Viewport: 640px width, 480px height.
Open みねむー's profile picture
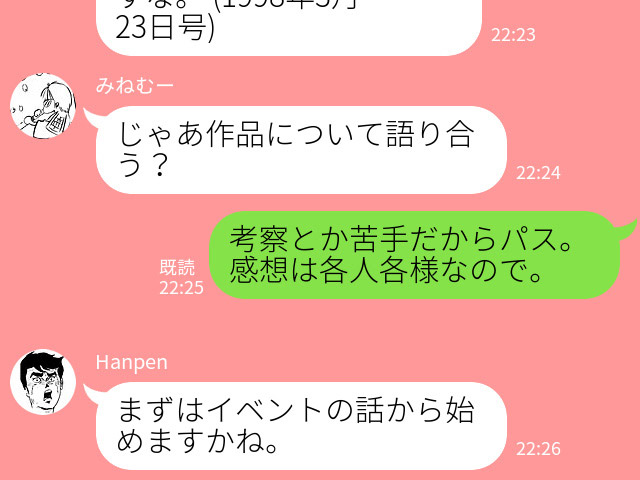pyautogui.click(x=43, y=107)
